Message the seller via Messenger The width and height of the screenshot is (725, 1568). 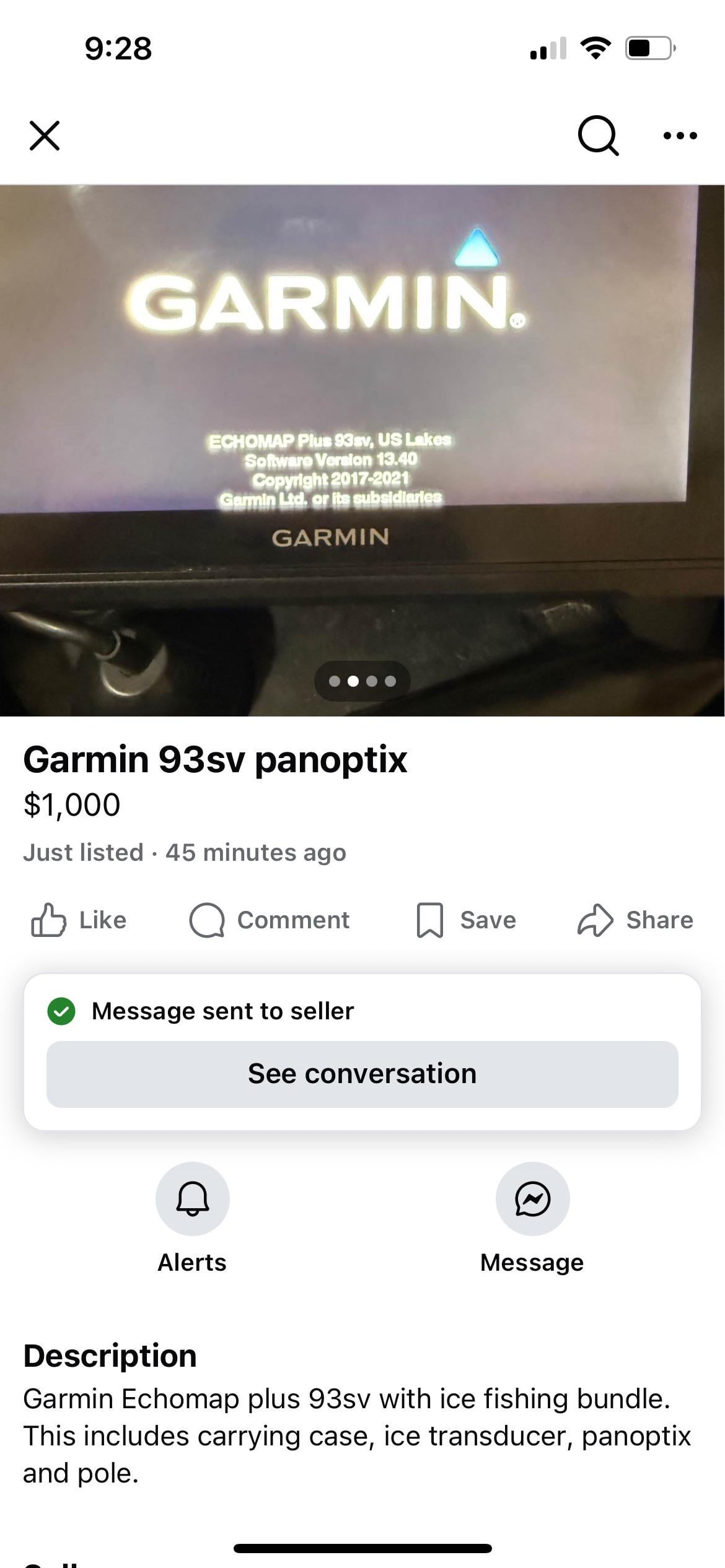532,1199
